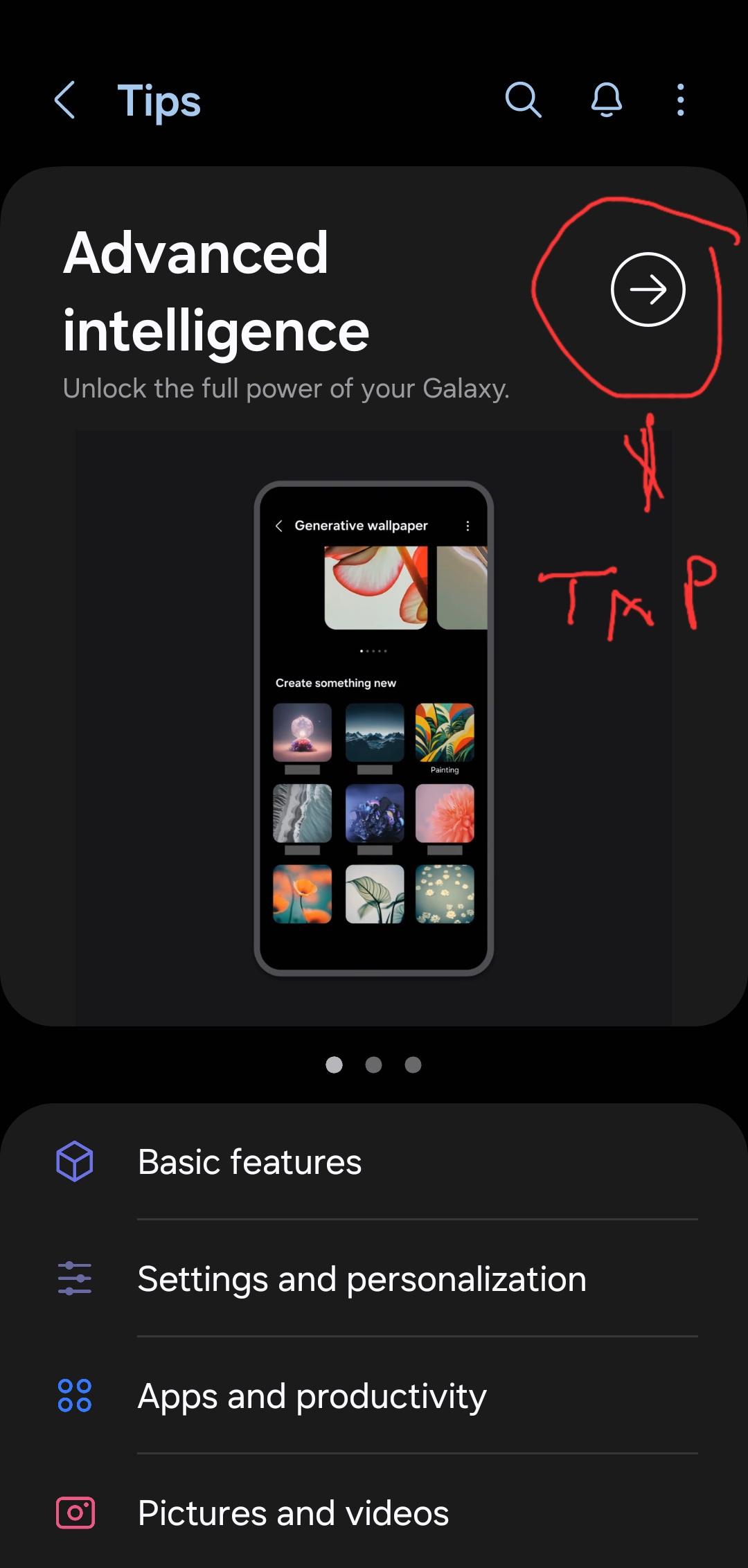The width and height of the screenshot is (748, 1568).
Task: Go back from the Tips screen
Action: (x=65, y=100)
